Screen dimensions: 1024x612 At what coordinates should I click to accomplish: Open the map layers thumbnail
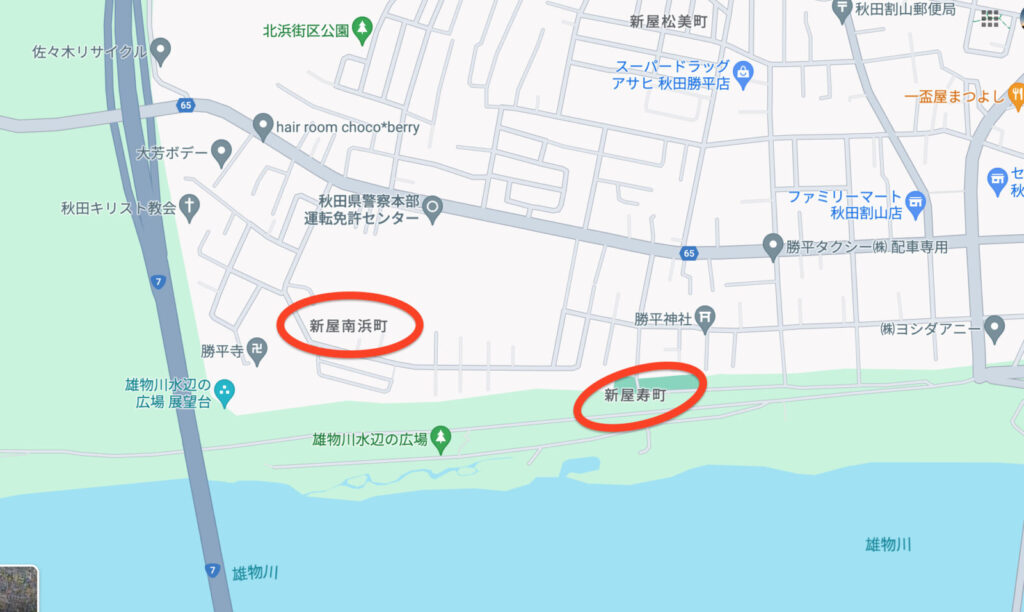coord(18,589)
